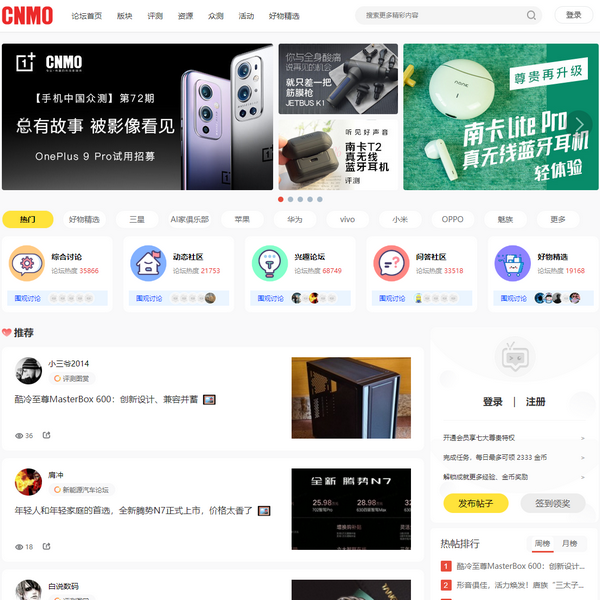Open the 好物精选 nav item
This screenshot has width=600, height=600.
(x=284, y=16)
